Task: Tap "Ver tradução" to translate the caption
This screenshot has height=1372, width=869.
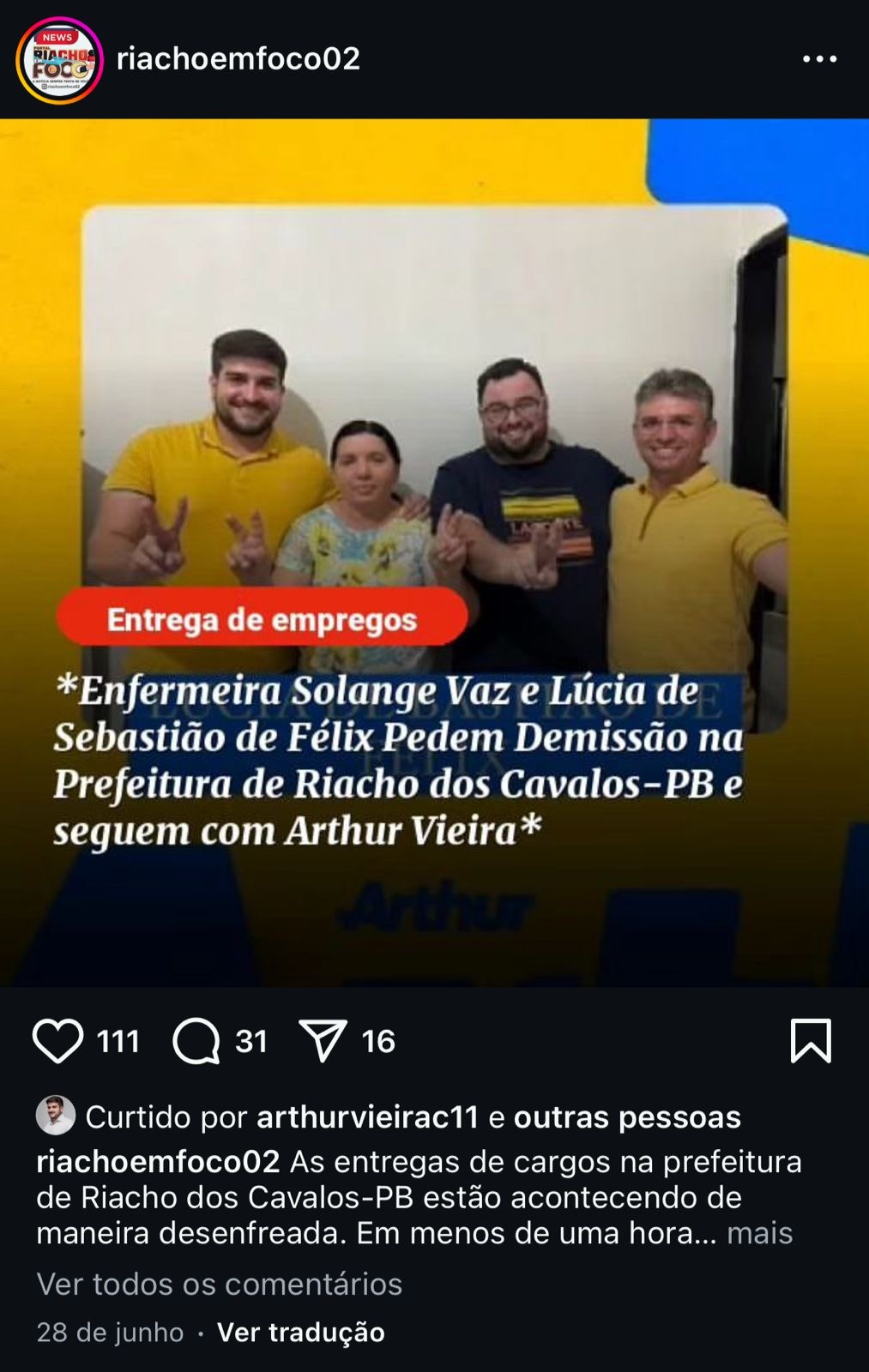Action: coord(300,1332)
